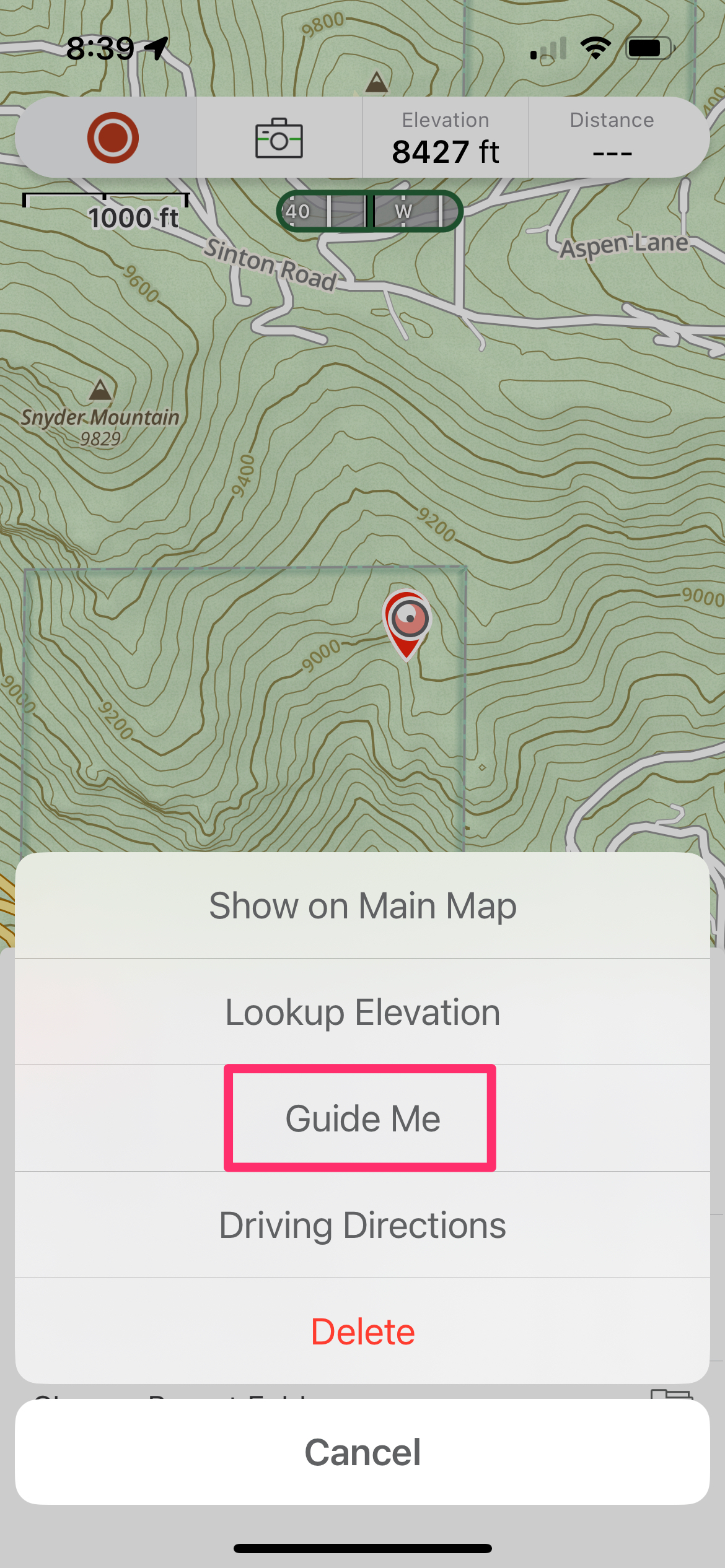Choose Lookup Elevation option
725x1568 pixels.
pyautogui.click(x=362, y=1012)
